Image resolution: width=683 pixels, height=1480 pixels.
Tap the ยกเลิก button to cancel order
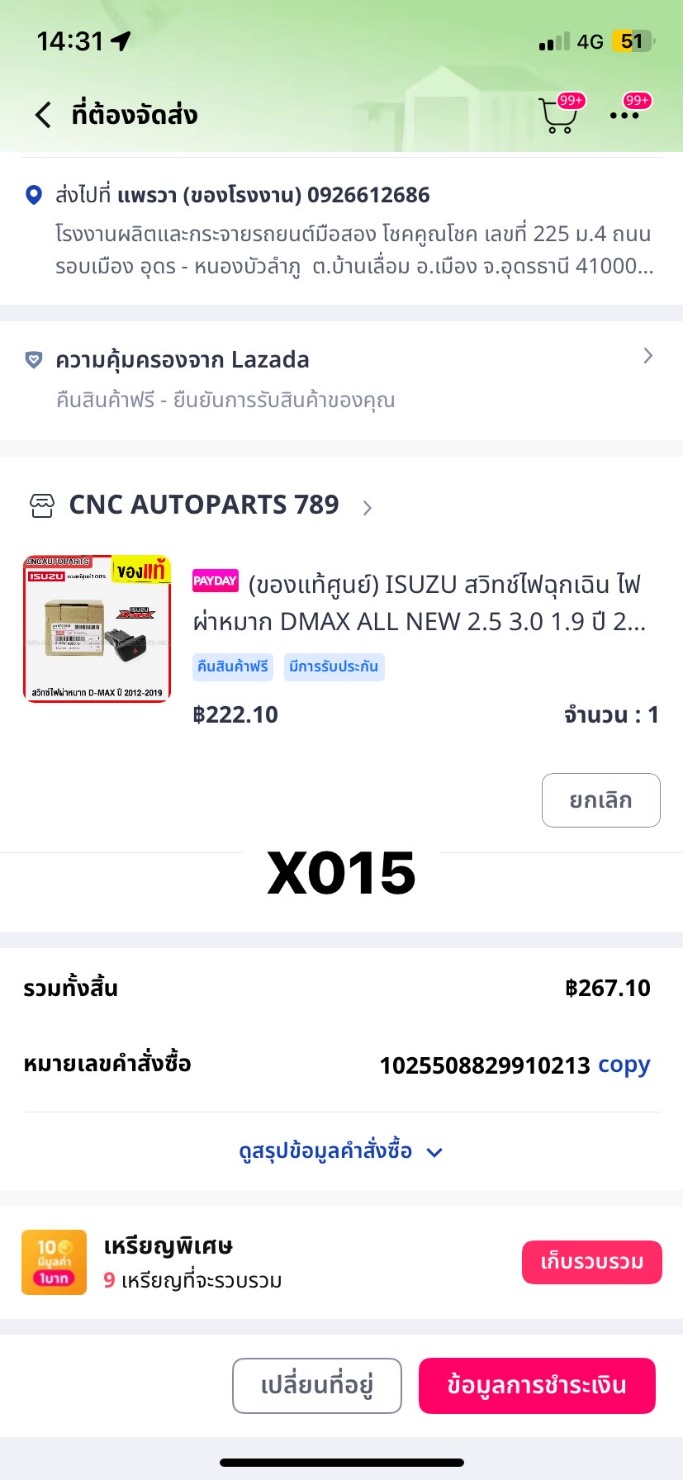(601, 800)
